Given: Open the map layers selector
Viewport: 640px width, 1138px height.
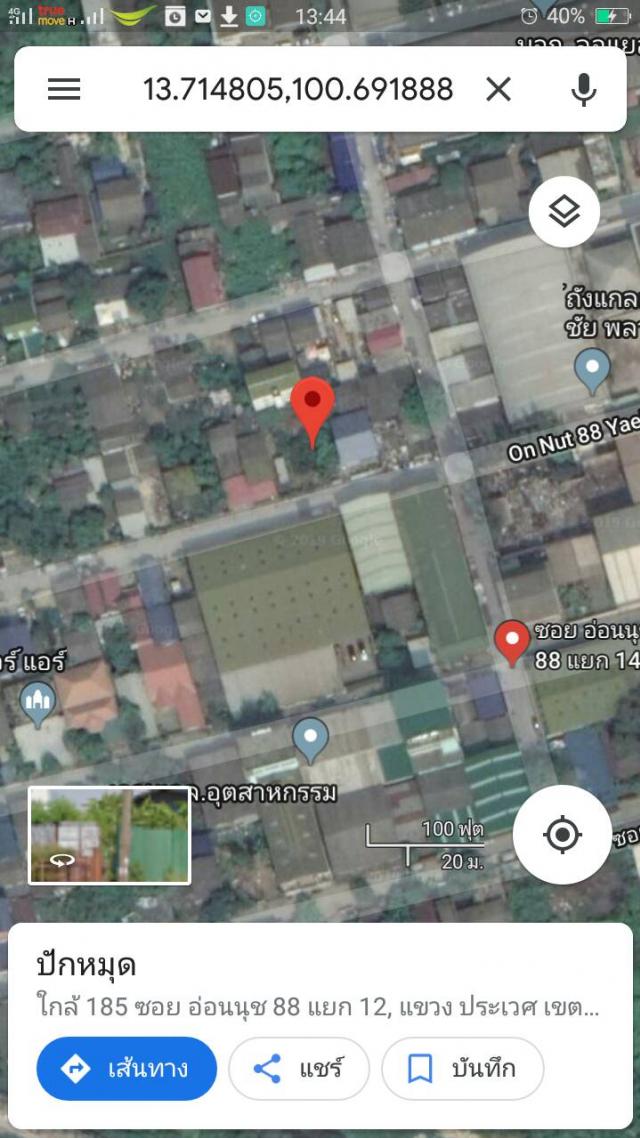Looking at the screenshot, I should coord(564,212).
